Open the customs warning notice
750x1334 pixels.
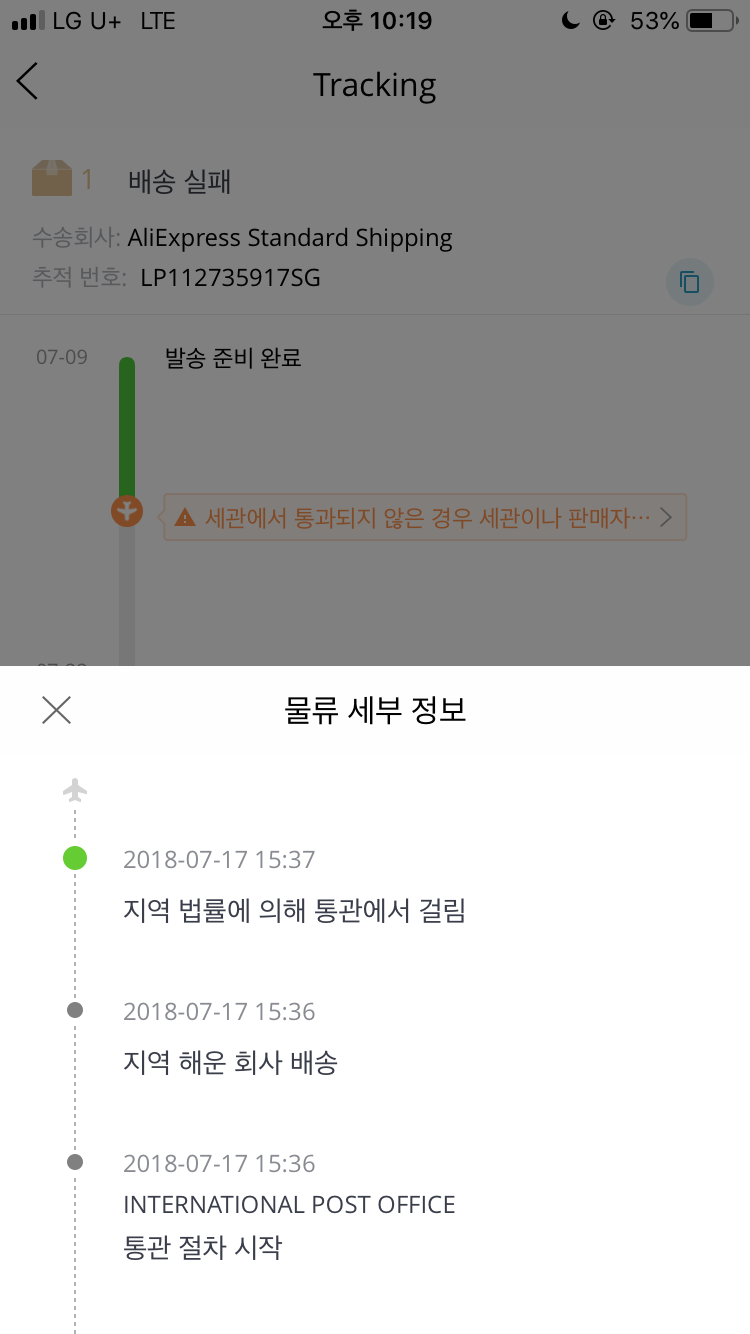coord(425,517)
